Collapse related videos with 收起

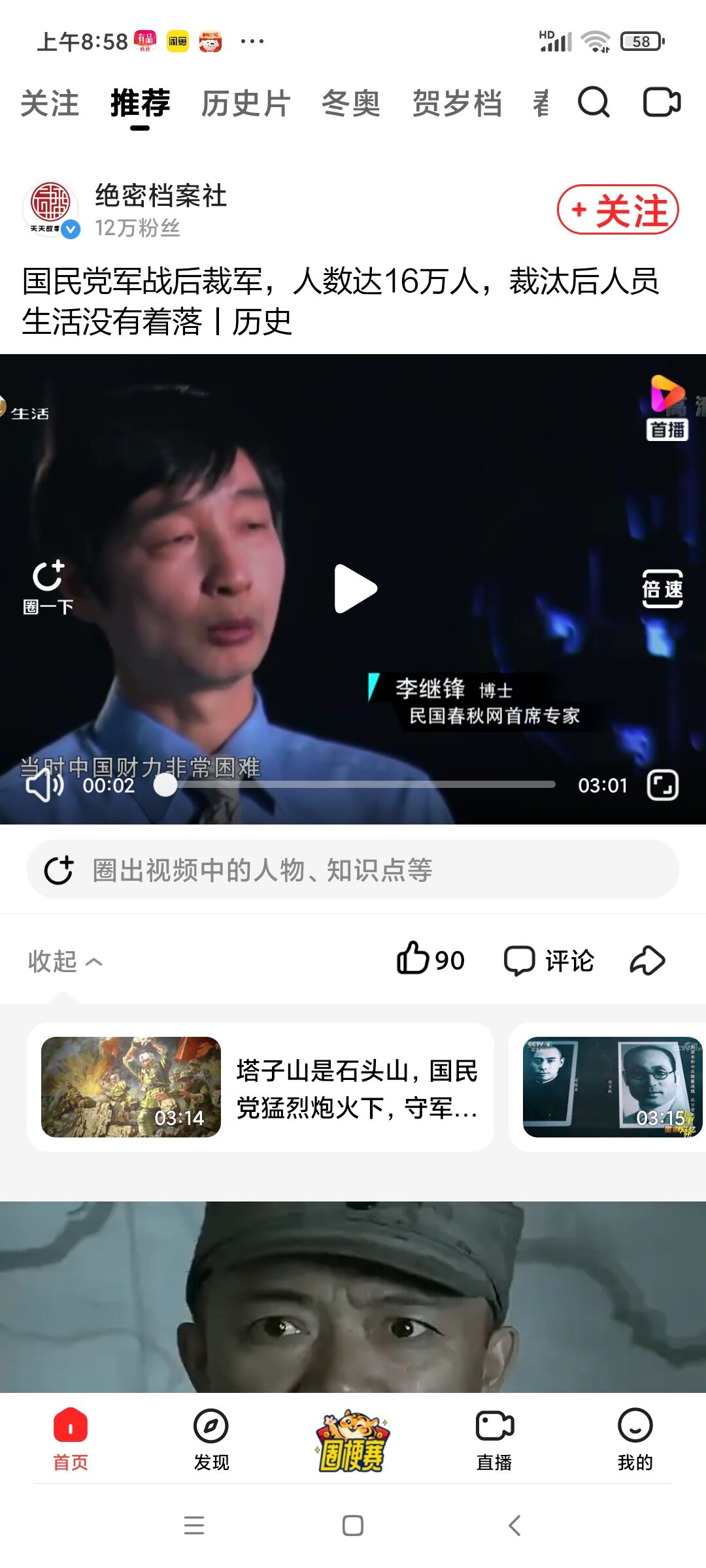(x=65, y=961)
